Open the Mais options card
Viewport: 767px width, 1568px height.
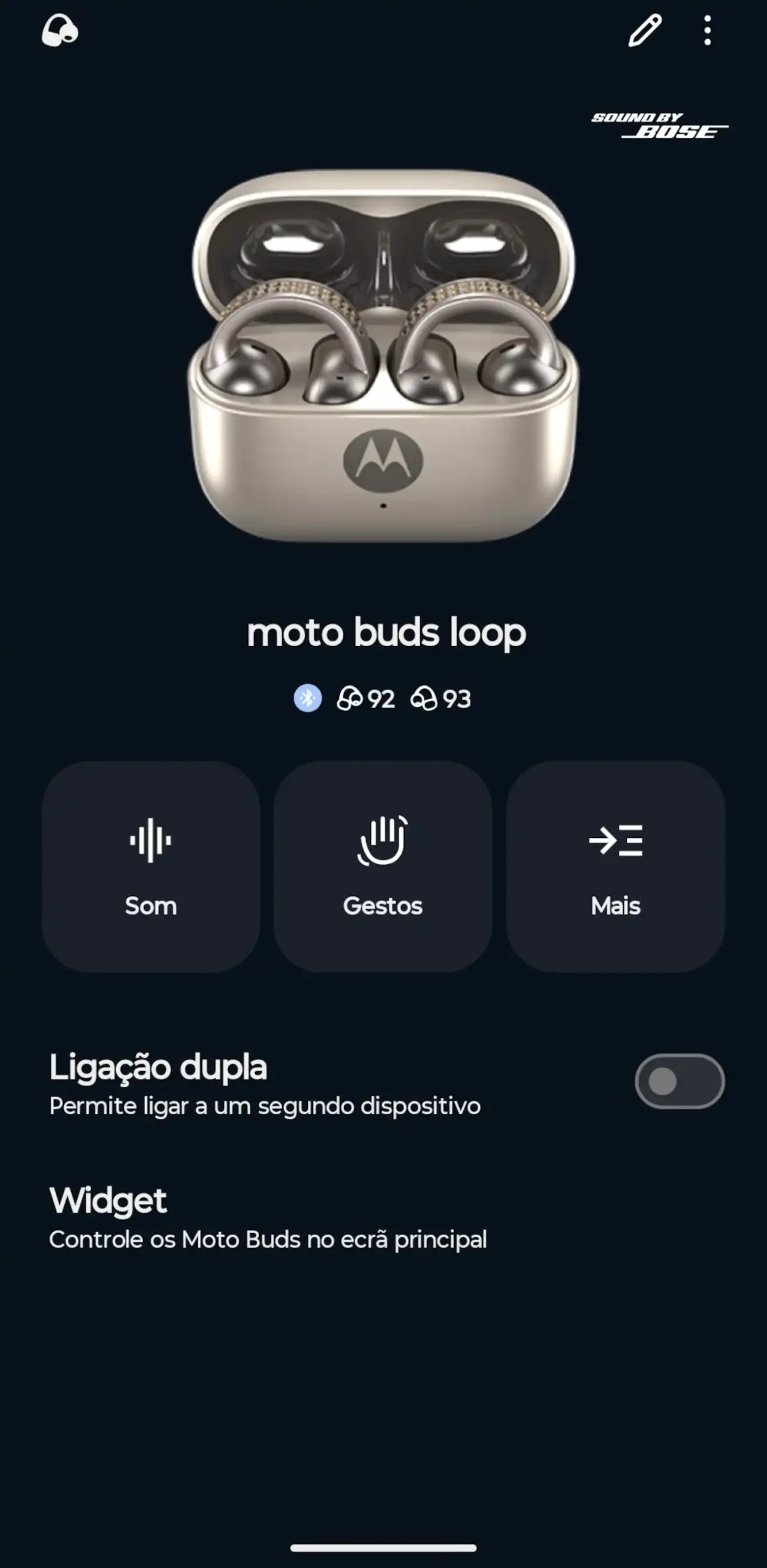pyautogui.click(x=615, y=867)
